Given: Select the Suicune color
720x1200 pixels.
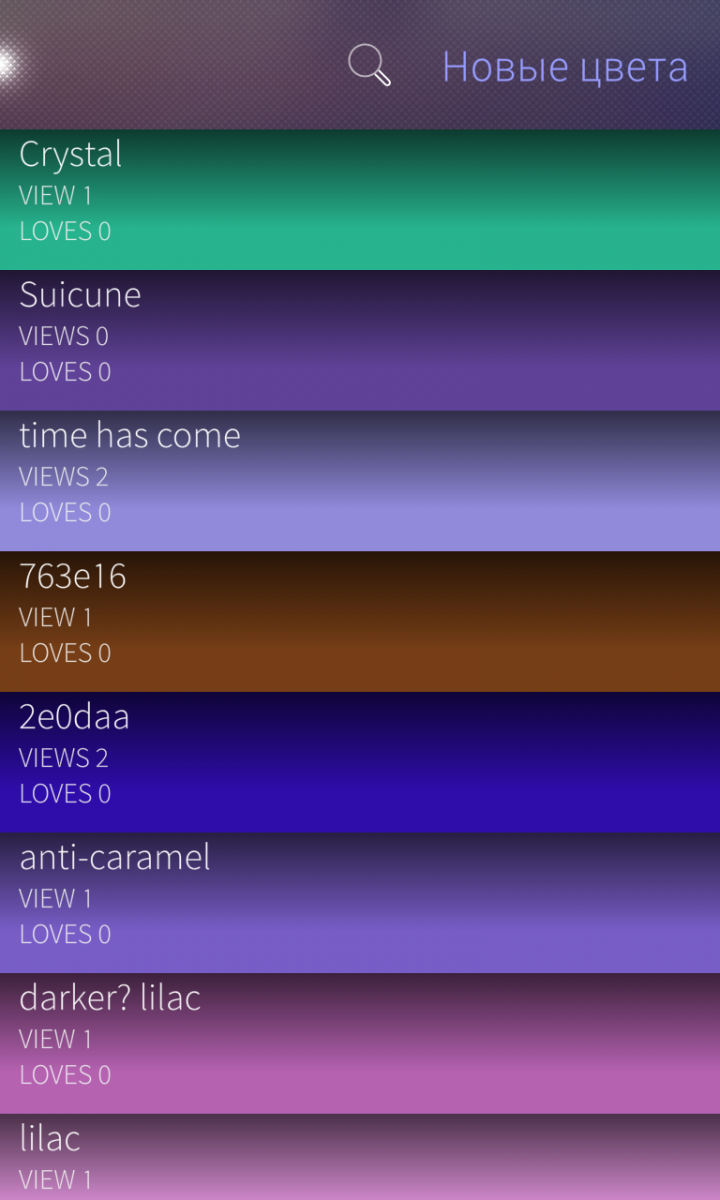Looking at the screenshot, I should coord(360,341).
